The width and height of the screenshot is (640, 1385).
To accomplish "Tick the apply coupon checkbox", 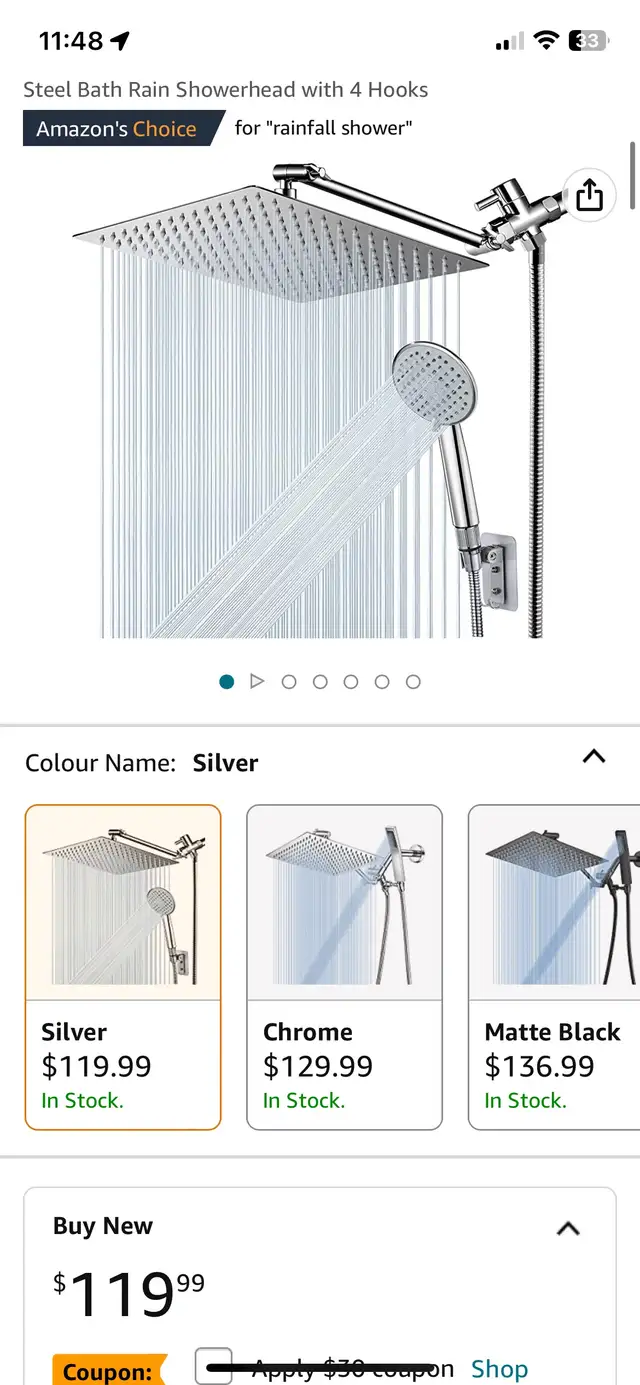I will (213, 1366).
